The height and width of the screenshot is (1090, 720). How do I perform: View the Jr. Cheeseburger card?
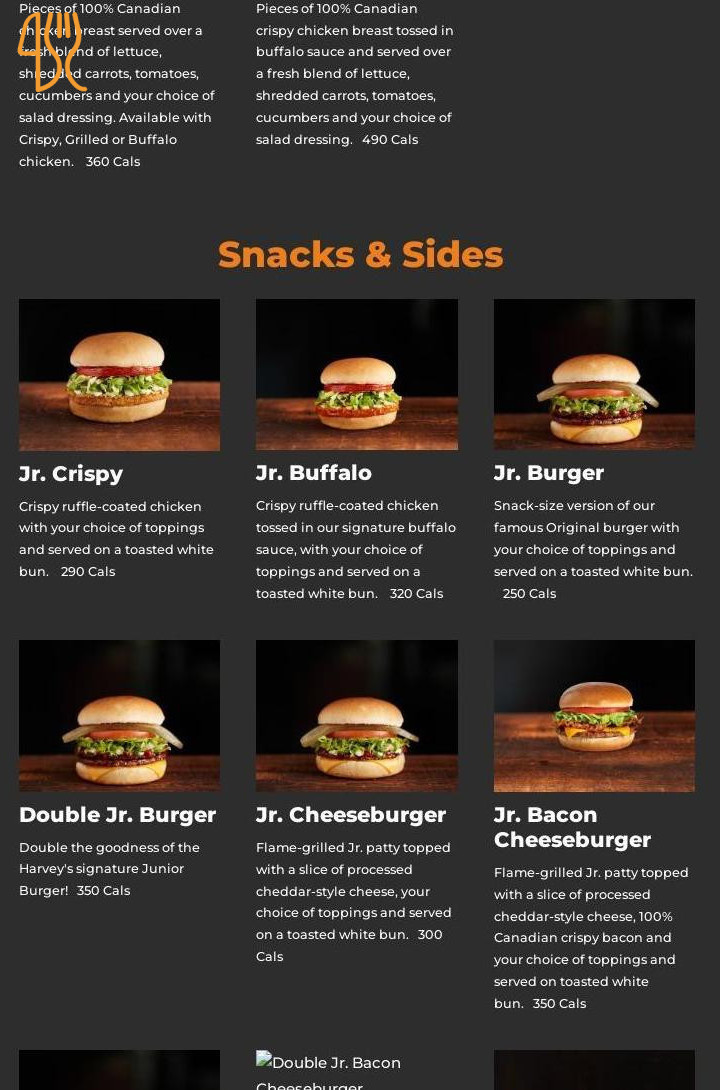pyautogui.click(x=356, y=716)
